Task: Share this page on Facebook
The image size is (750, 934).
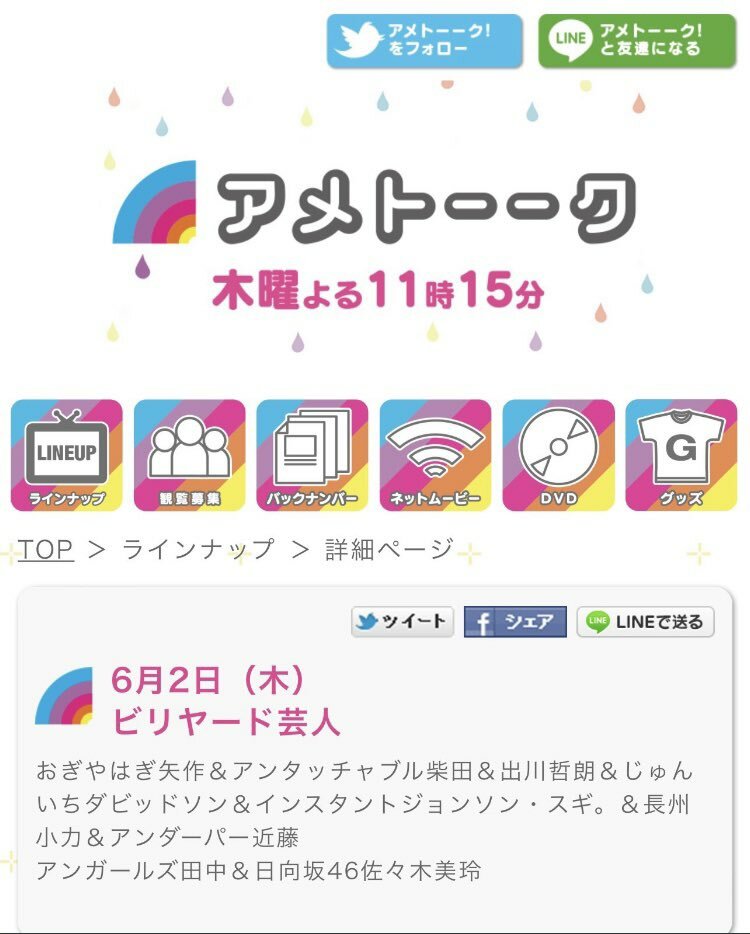Action: 515,622
